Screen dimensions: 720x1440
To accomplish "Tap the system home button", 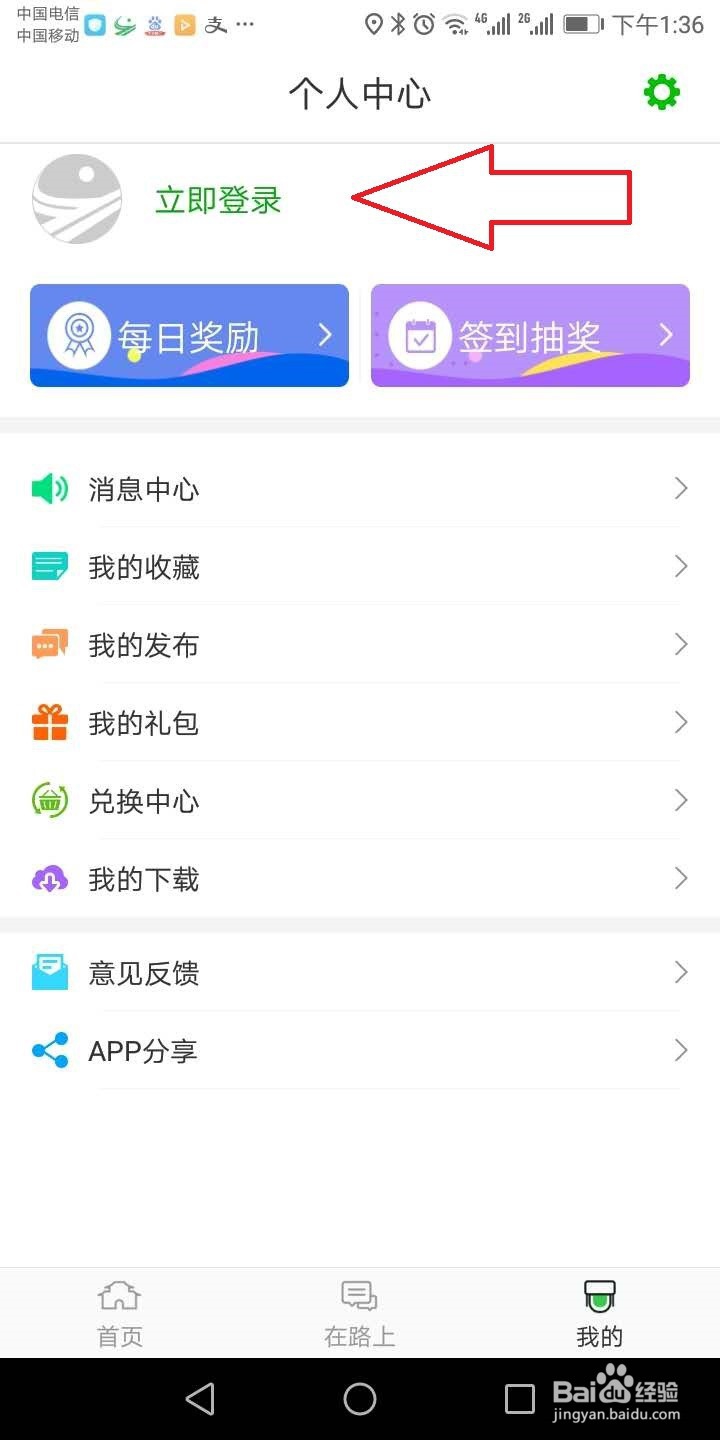I will [x=360, y=1398].
